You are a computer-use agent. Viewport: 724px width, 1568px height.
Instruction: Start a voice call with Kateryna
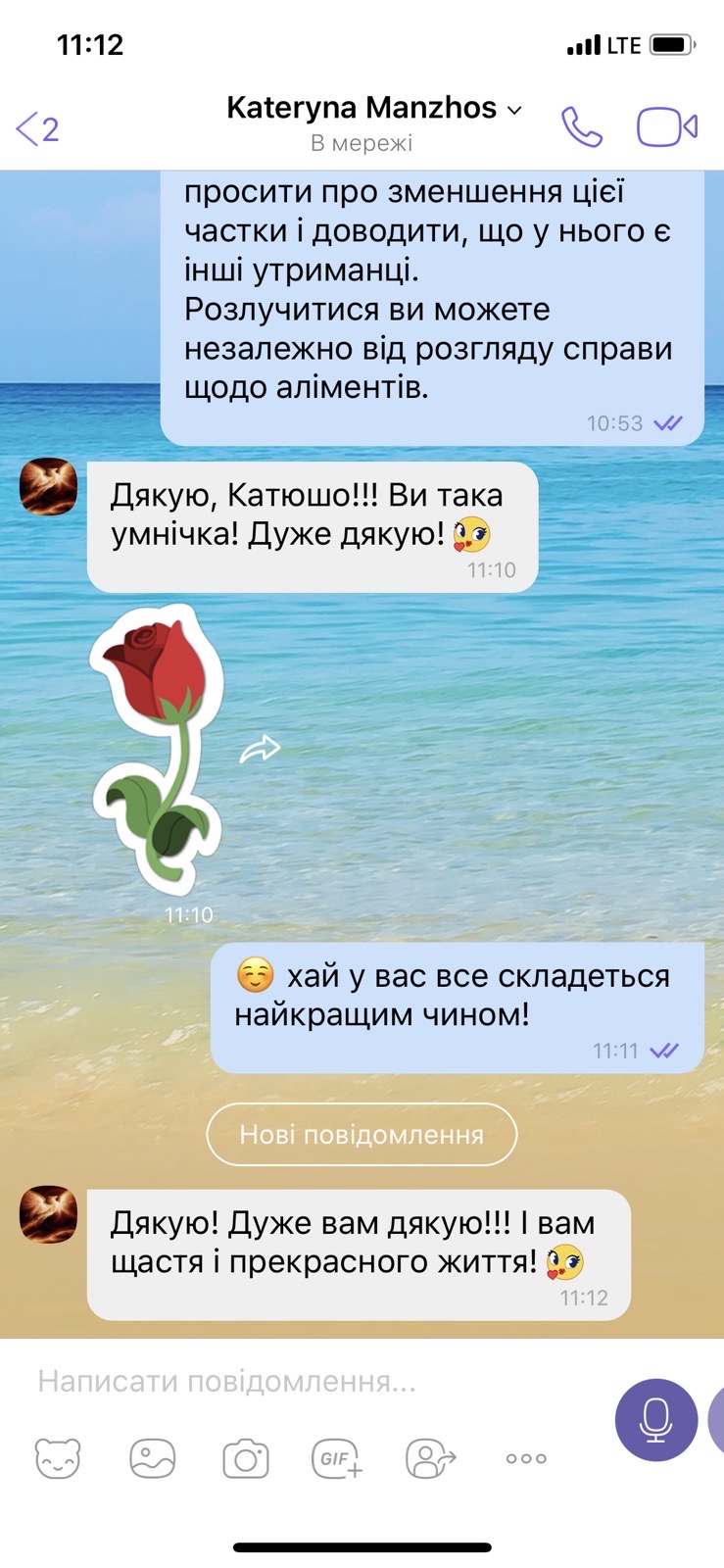[582, 127]
